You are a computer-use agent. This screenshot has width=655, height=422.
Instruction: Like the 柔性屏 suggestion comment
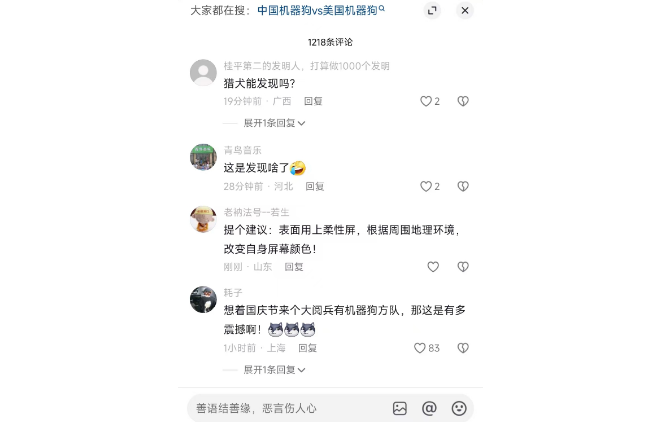[433, 267]
